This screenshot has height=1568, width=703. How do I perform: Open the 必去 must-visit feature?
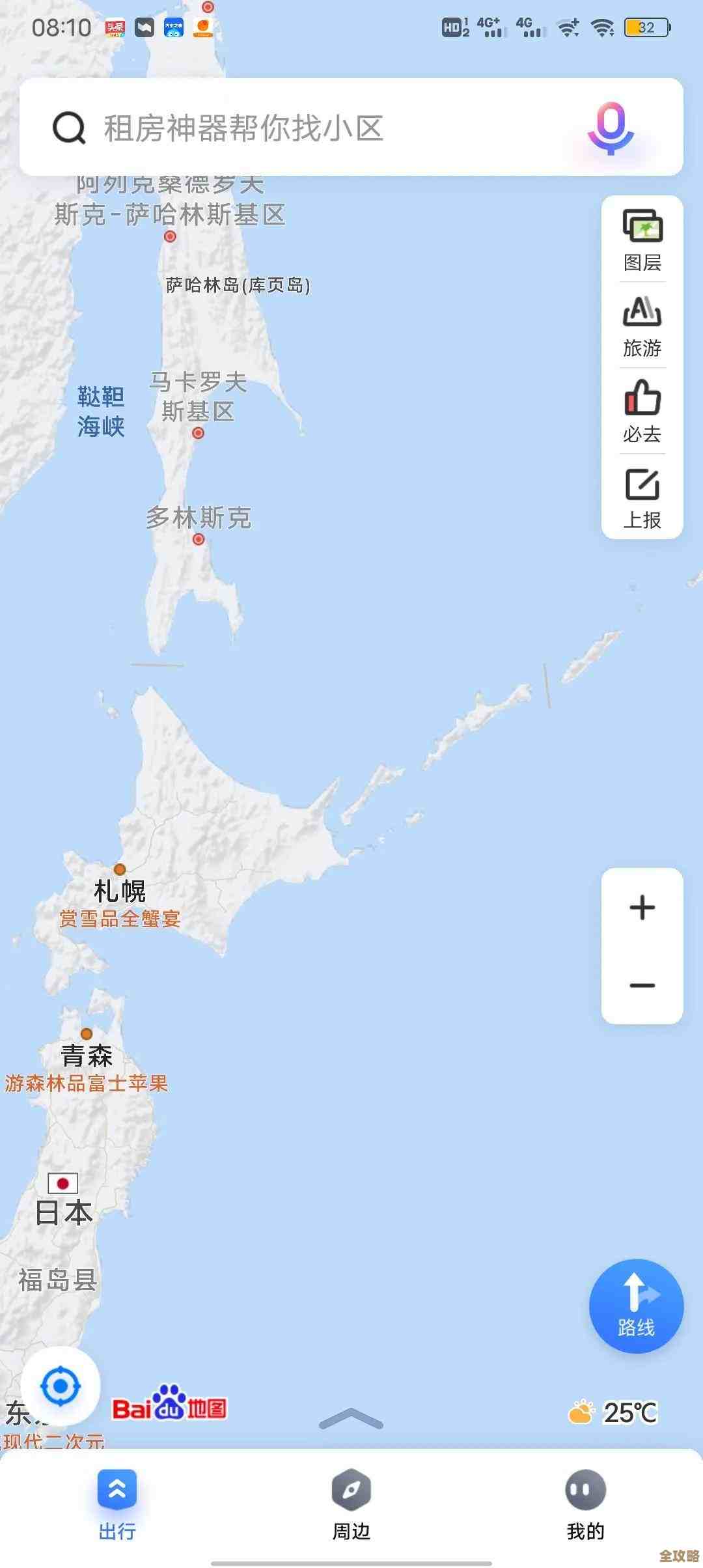(x=641, y=410)
